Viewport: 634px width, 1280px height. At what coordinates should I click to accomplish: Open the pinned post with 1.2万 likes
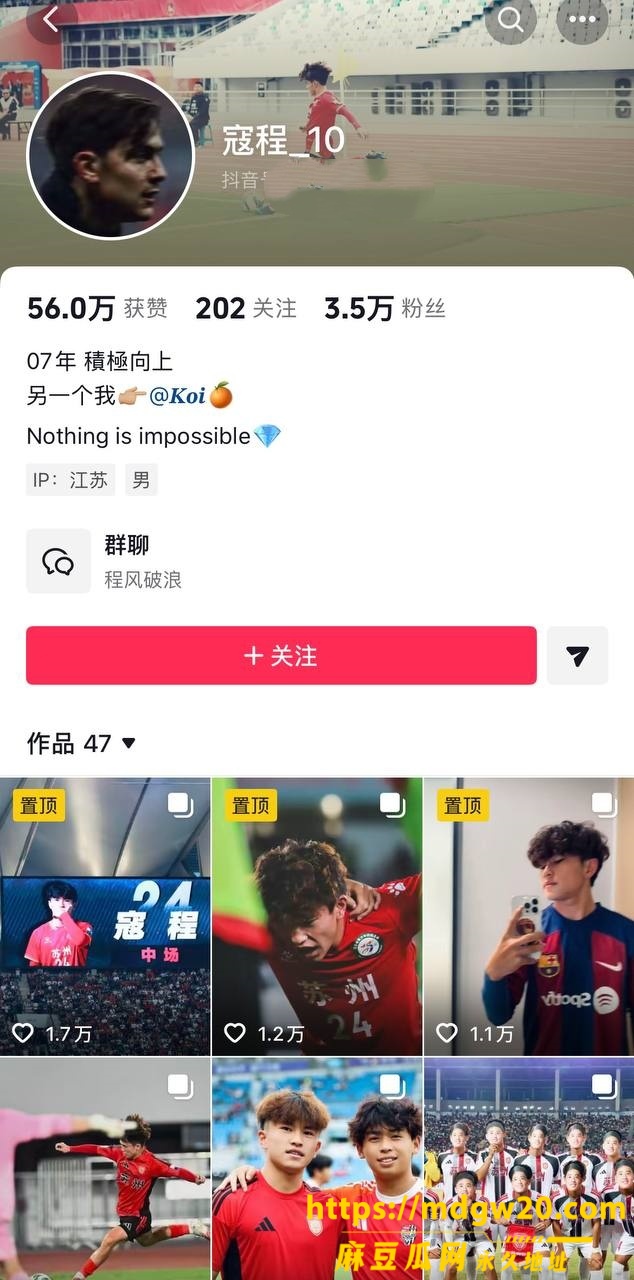pyautogui.click(x=317, y=917)
